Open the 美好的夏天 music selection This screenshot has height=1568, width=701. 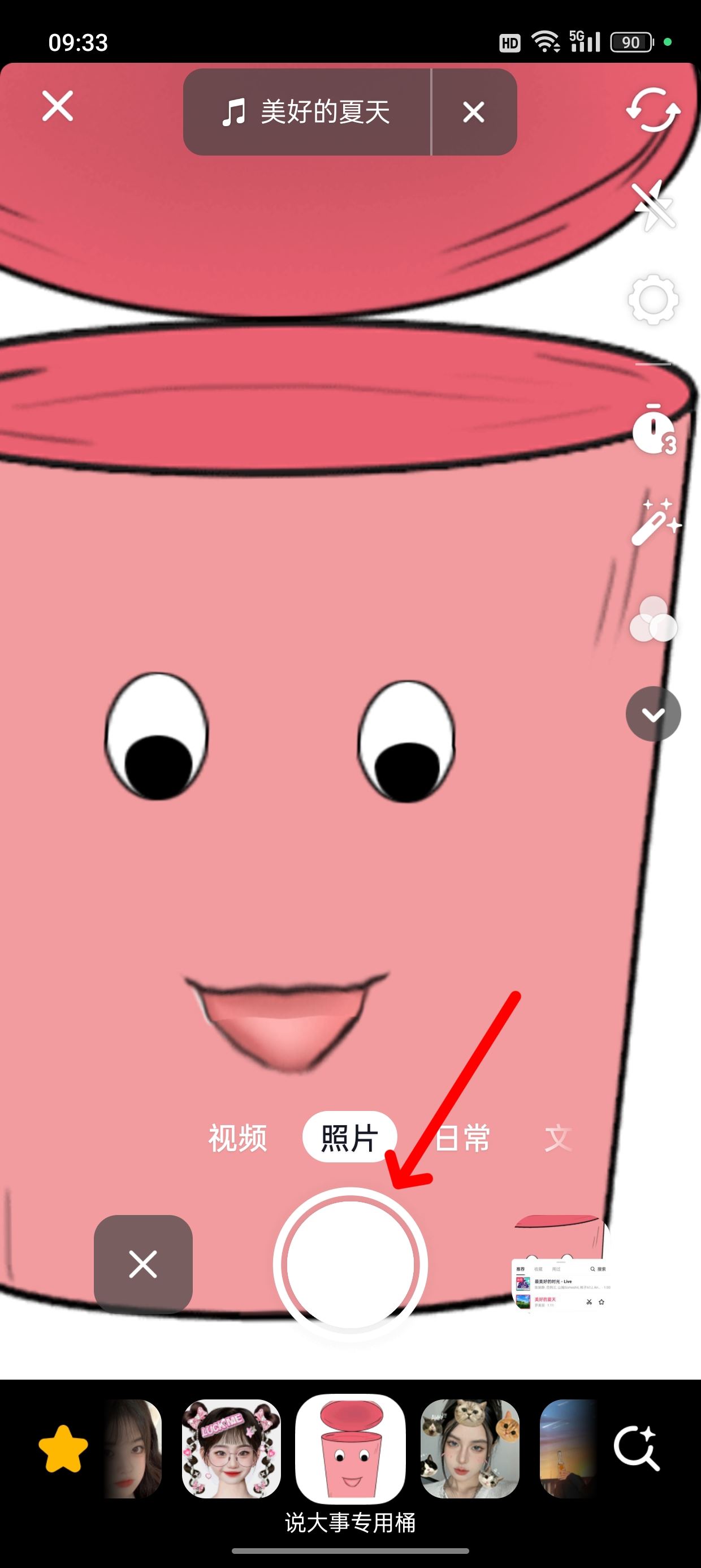[x=306, y=112]
